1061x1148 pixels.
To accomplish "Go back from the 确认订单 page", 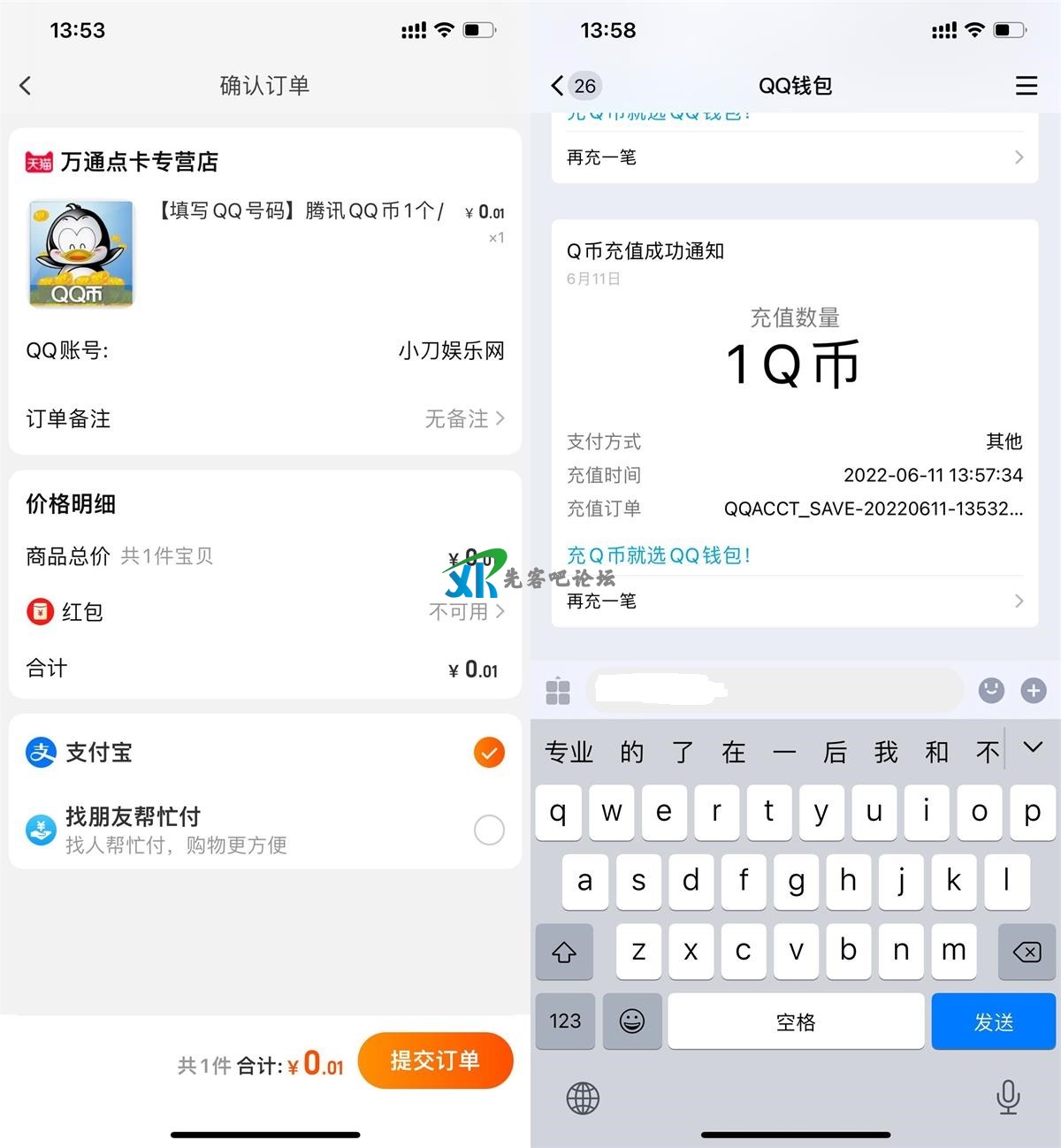I will pyautogui.click(x=26, y=86).
